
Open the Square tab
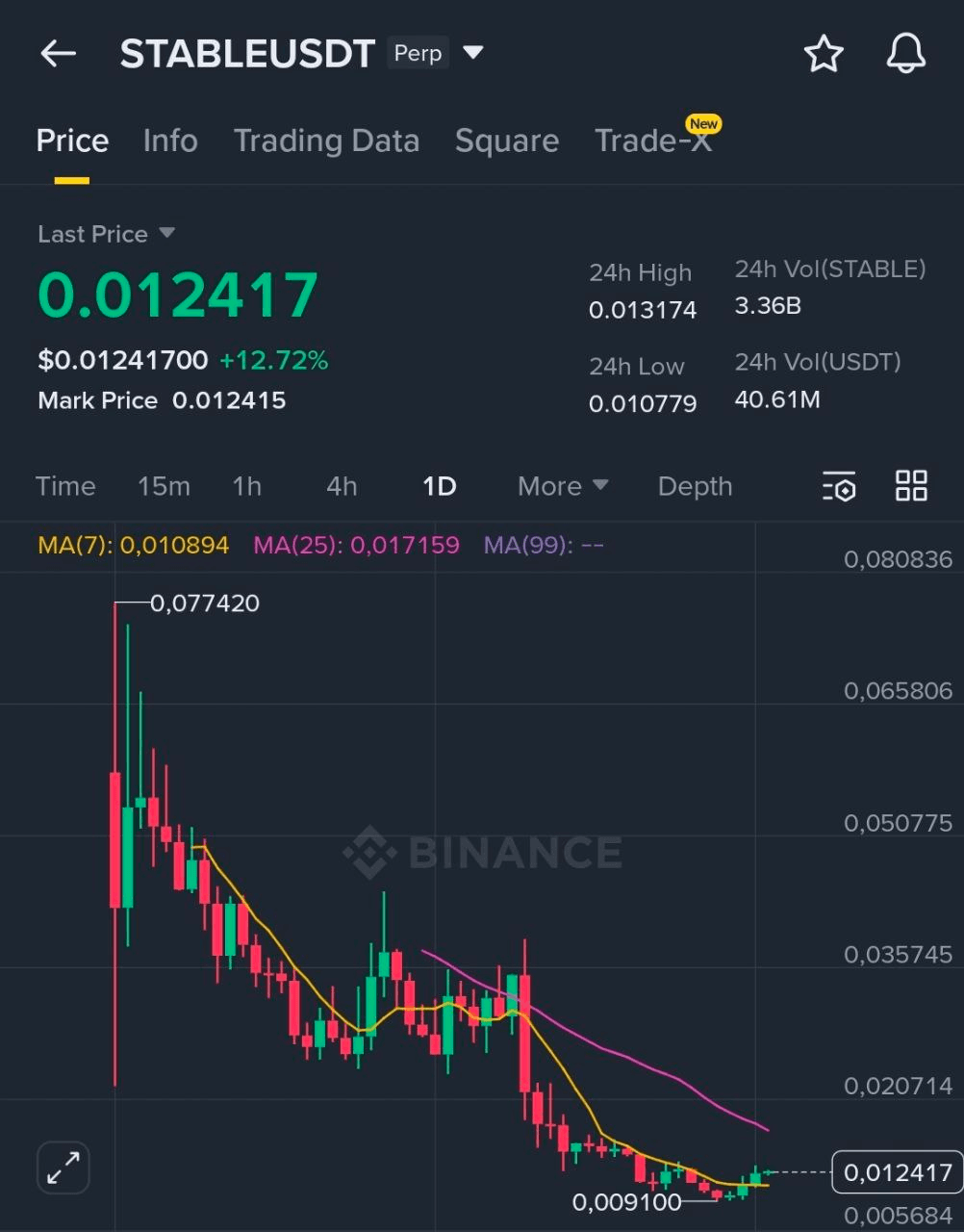click(506, 141)
